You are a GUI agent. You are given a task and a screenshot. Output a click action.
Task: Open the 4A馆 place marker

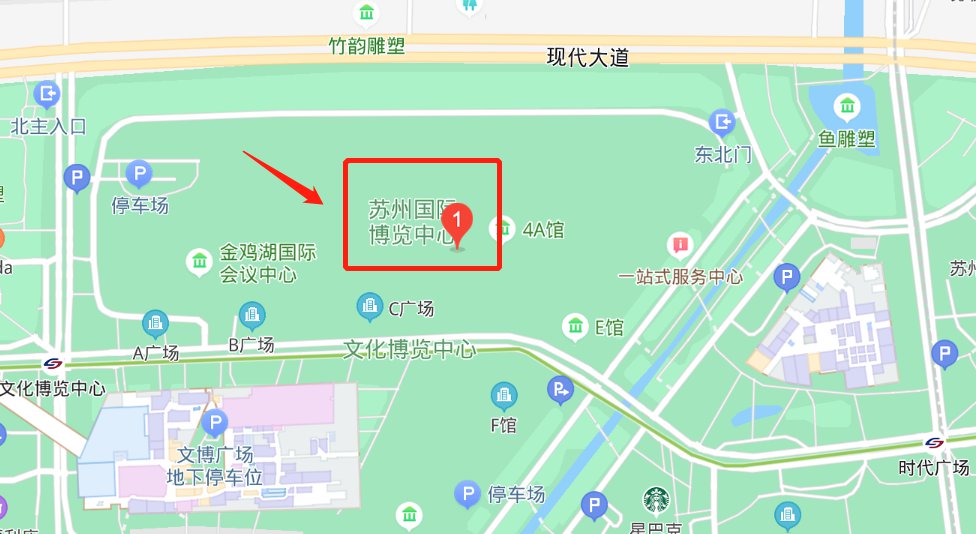coord(500,229)
